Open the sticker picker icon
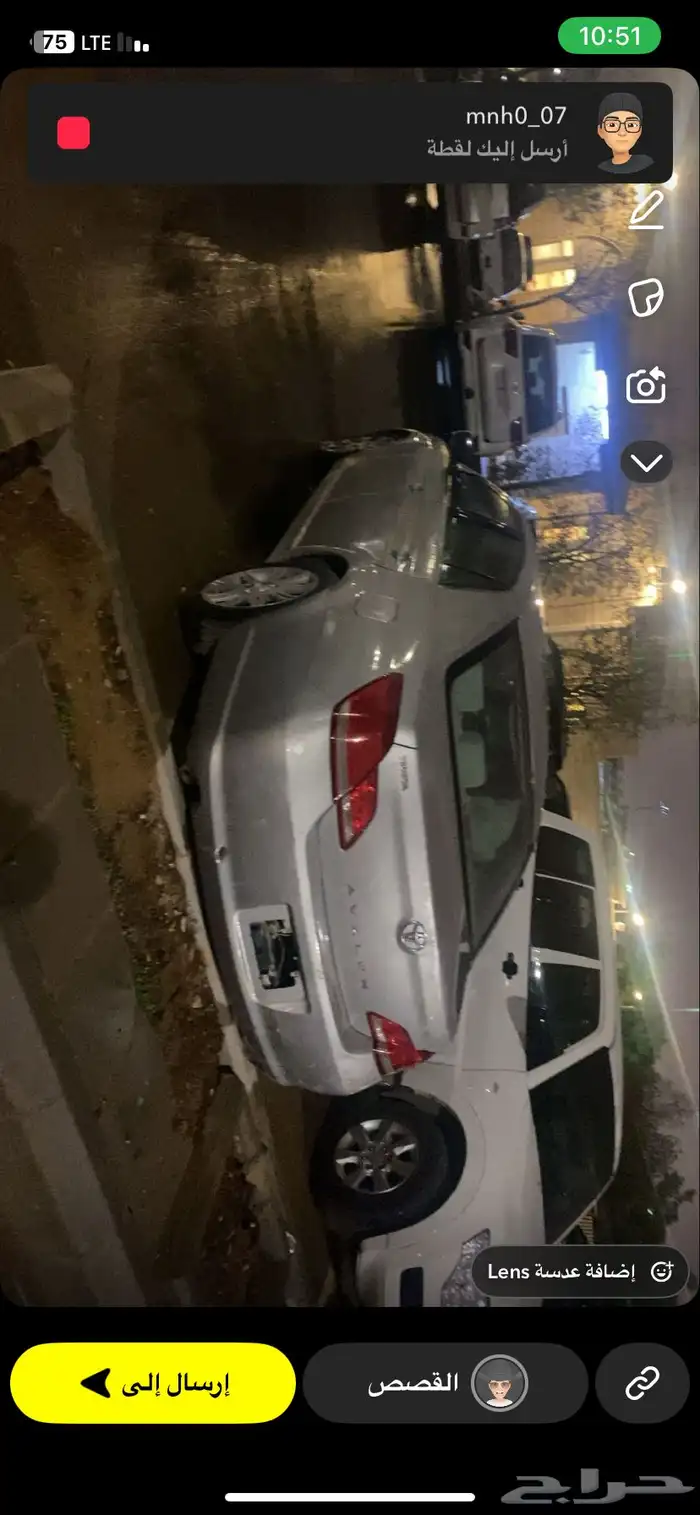Viewport: 700px width, 1515px height. point(647,297)
